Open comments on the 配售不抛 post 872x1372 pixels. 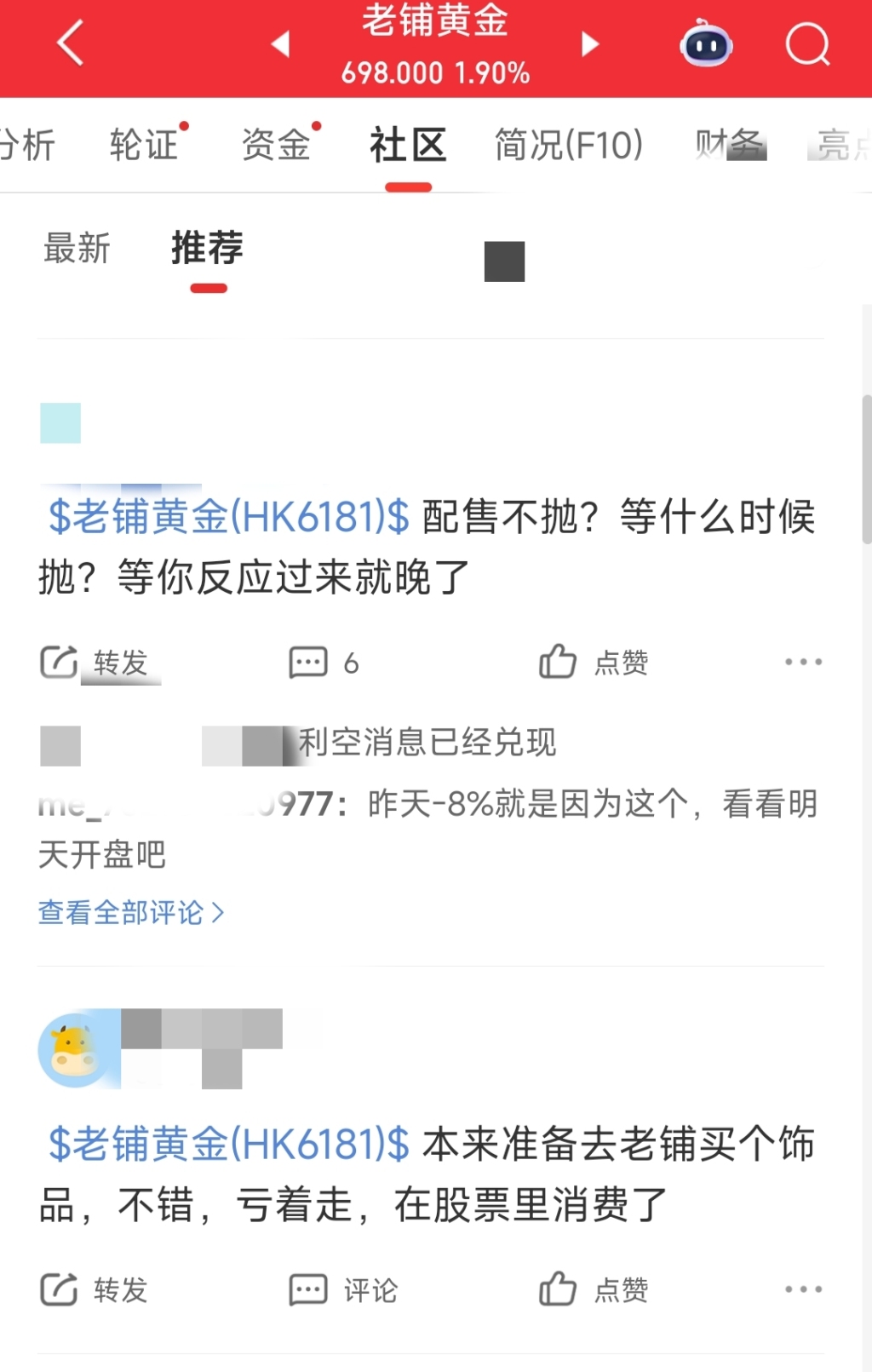[x=324, y=663]
